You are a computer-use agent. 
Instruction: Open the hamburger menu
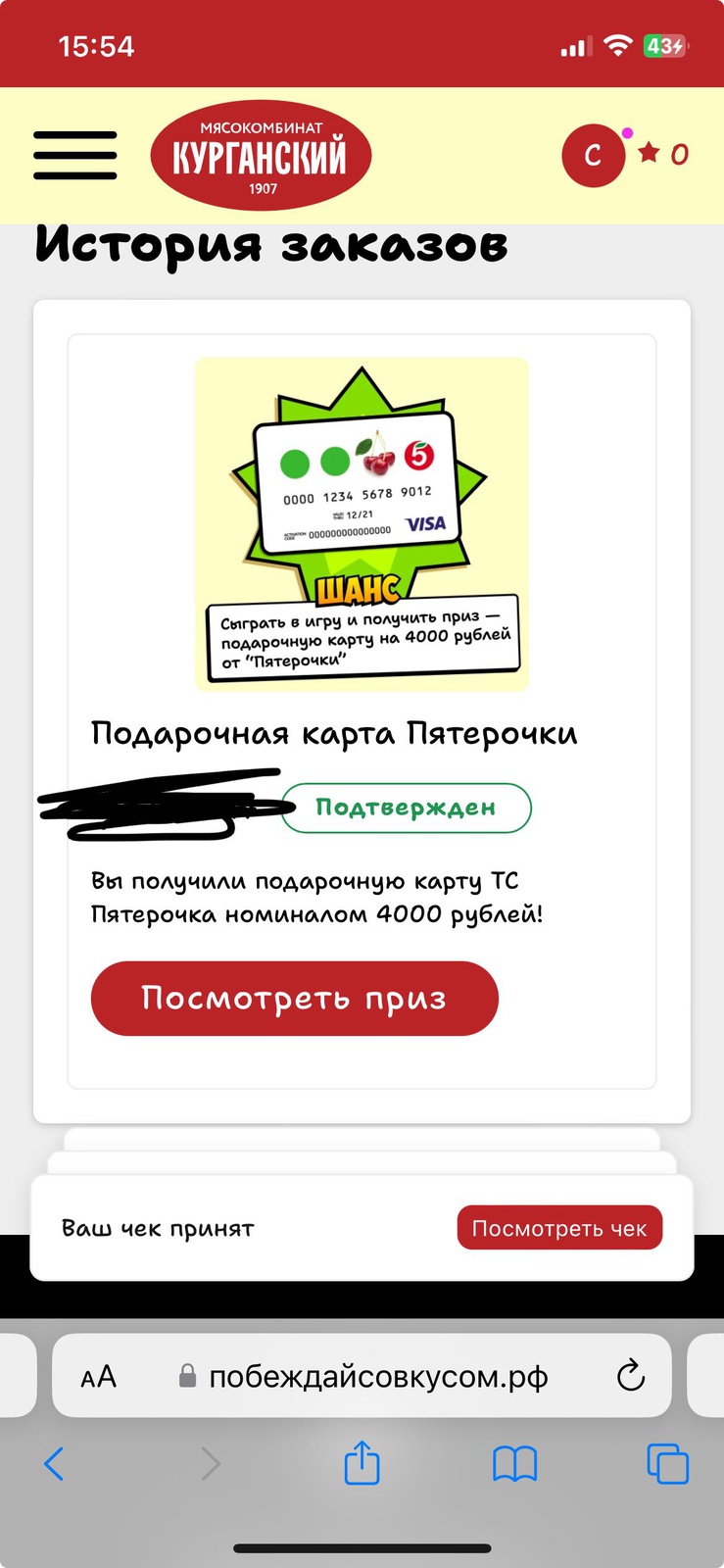click(75, 155)
